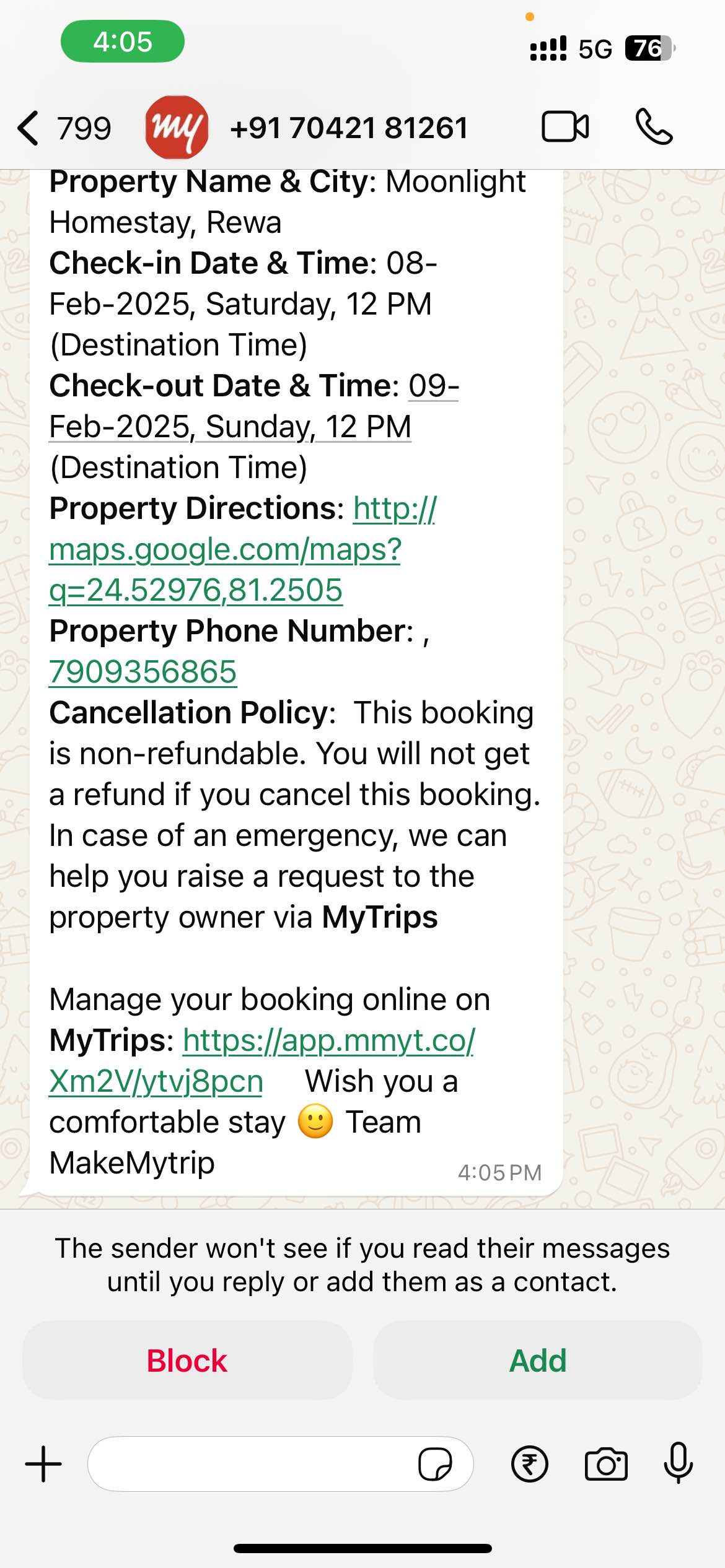Start a voice call

click(654, 127)
